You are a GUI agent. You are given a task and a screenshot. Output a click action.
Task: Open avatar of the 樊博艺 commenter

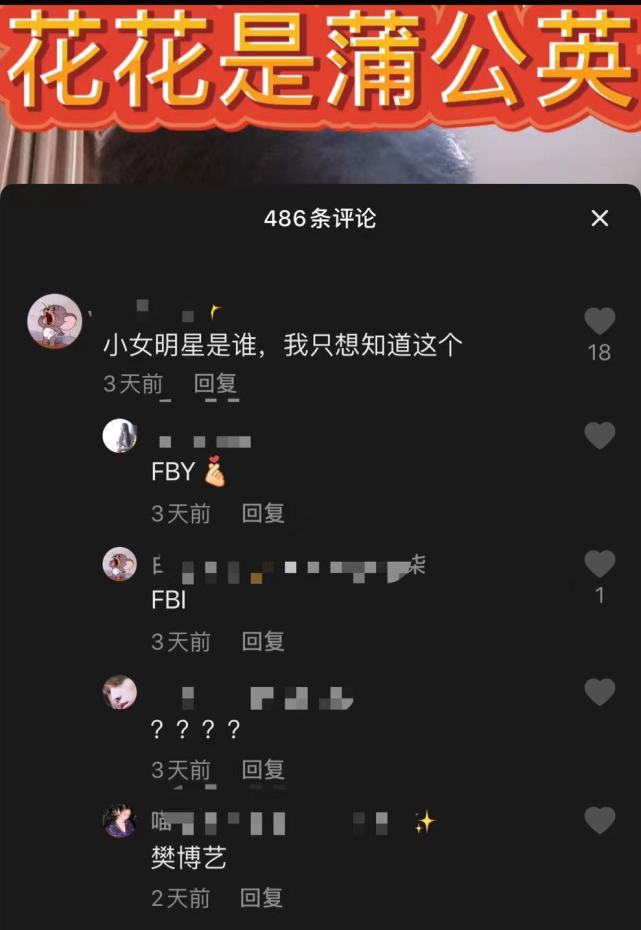pyautogui.click(x=120, y=821)
